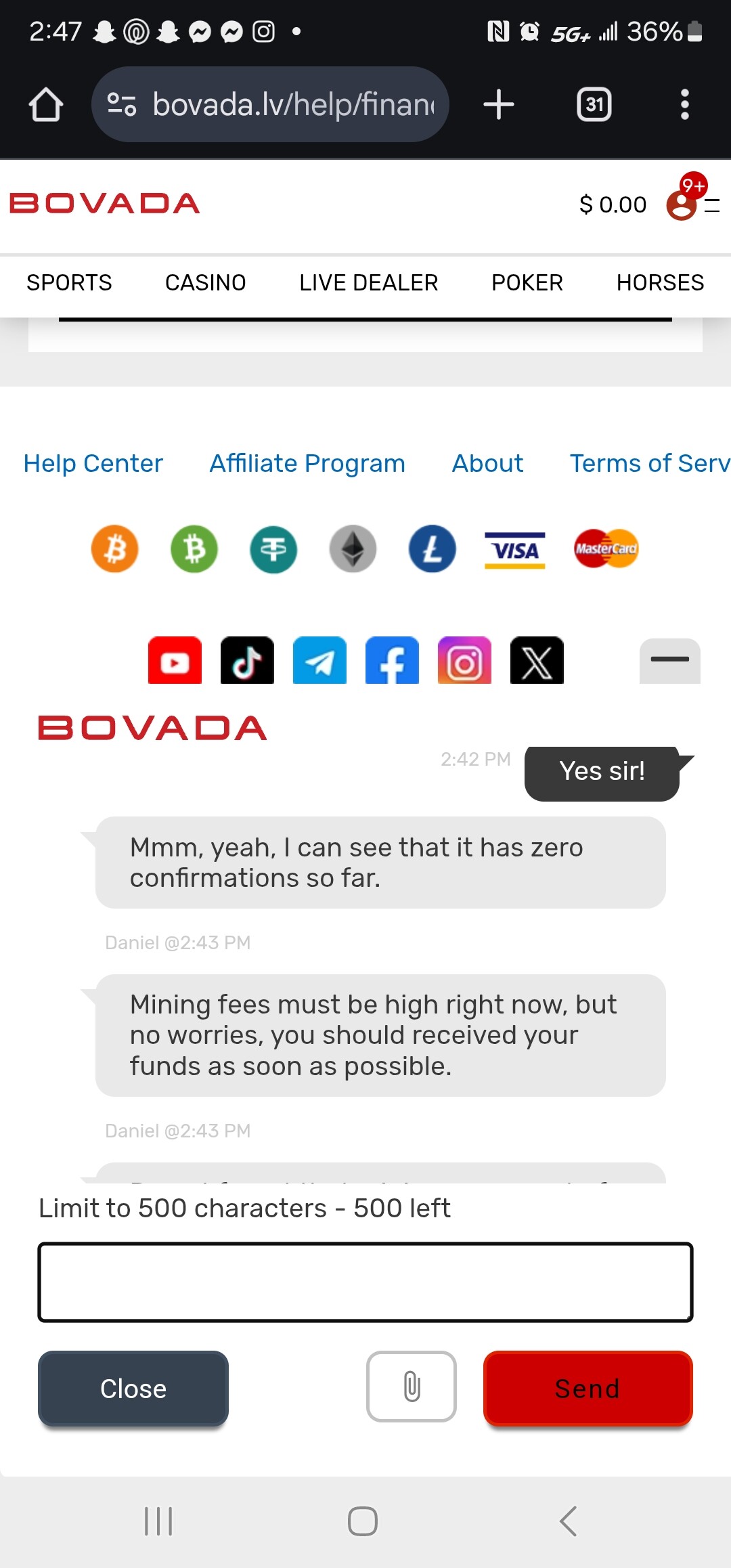
Task: Tap the Send button in chat
Action: pos(588,1388)
